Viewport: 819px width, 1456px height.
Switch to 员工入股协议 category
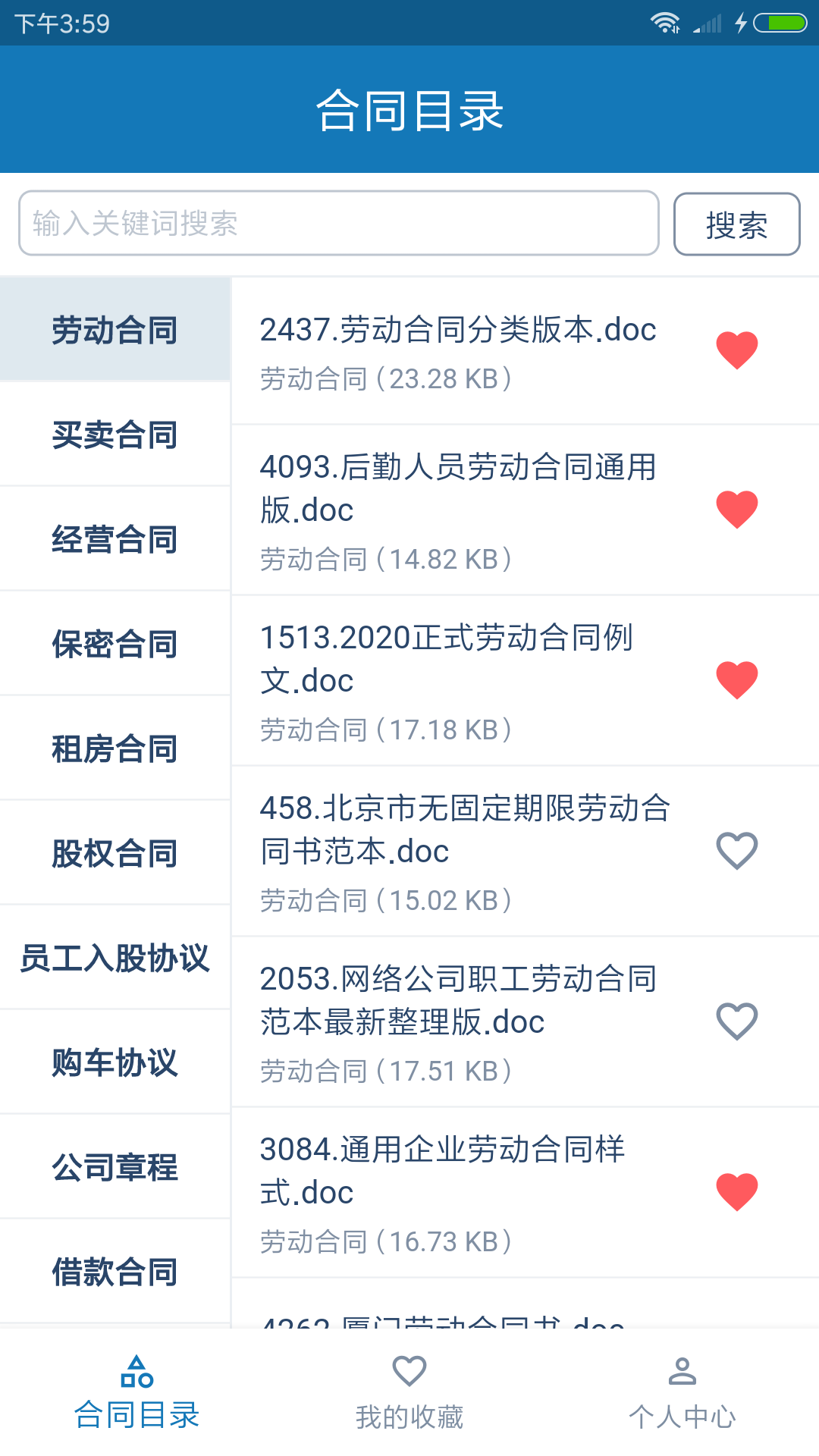(115, 958)
